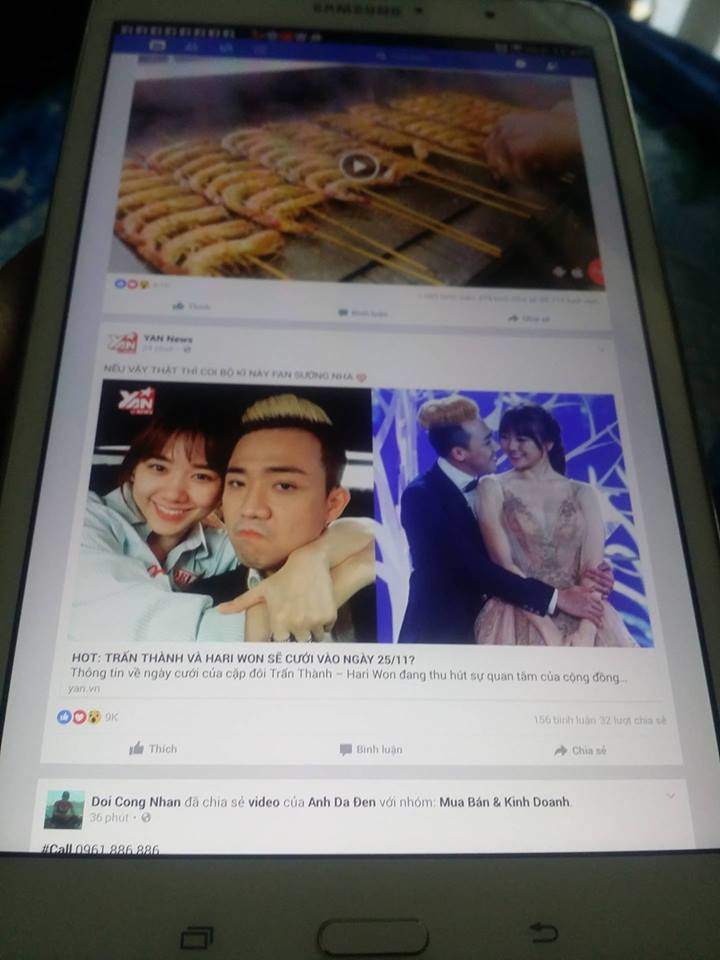The height and width of the screenshot is (960, 720).
Task: View the 156 bình luận on YAN News post
Action: [x=563, y=719]
